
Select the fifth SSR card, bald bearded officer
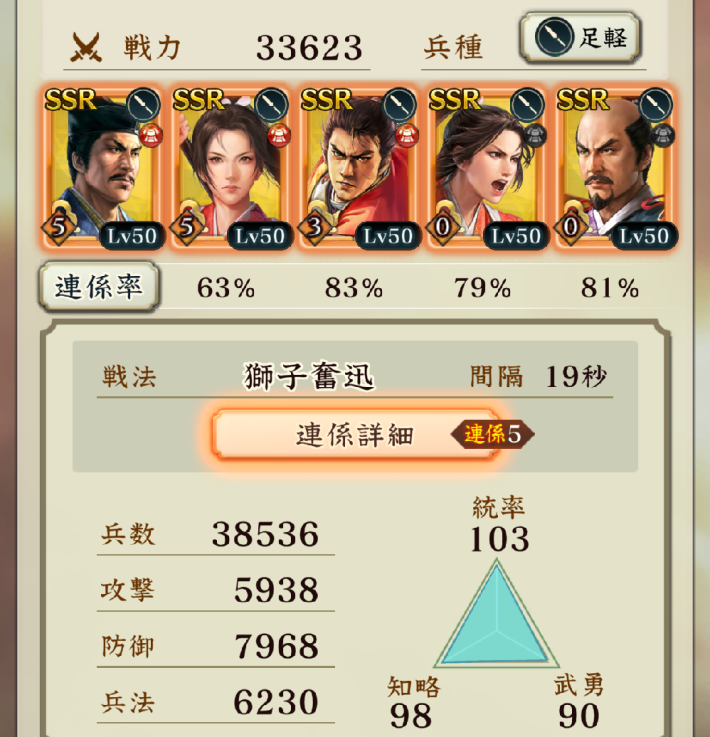point(613,168)
